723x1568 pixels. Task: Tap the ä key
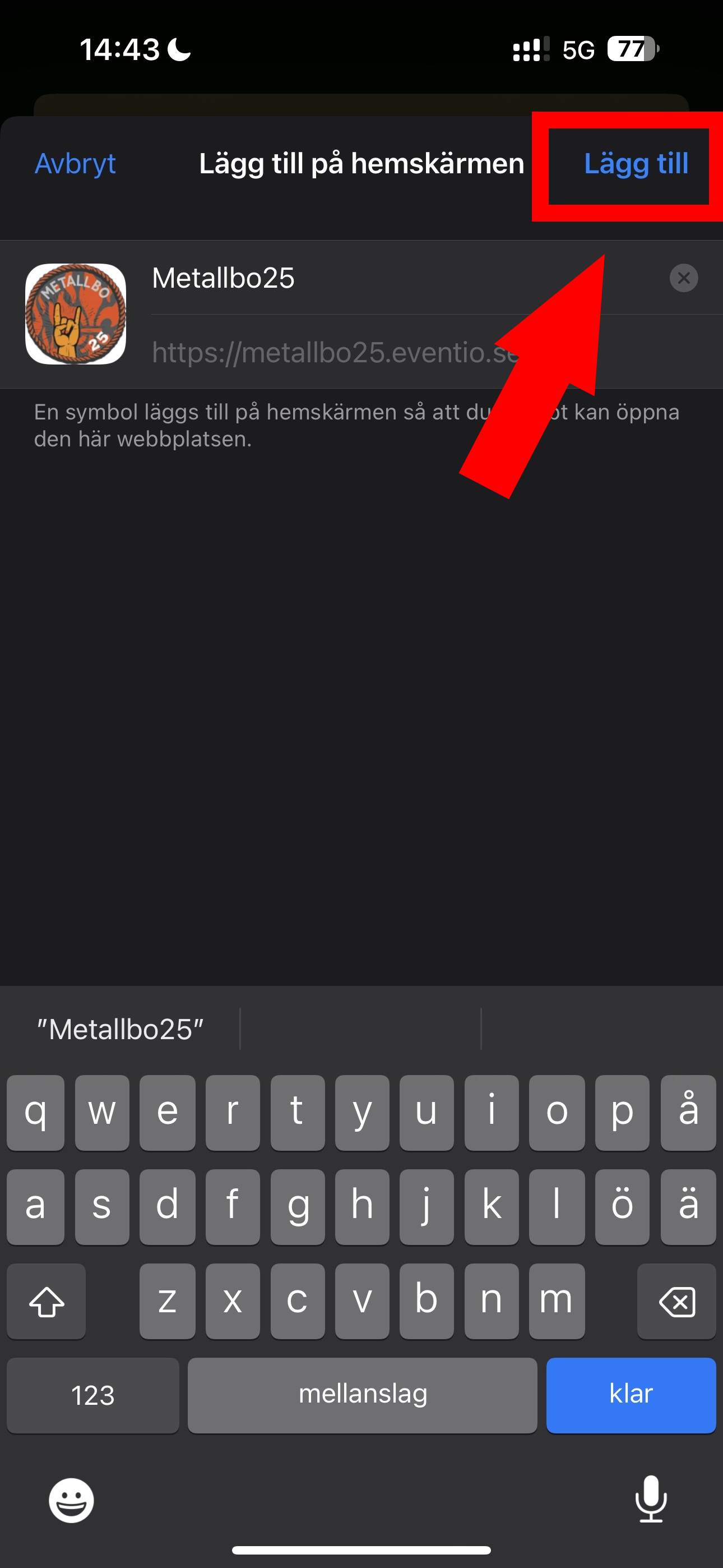(x=688, y=1206)
